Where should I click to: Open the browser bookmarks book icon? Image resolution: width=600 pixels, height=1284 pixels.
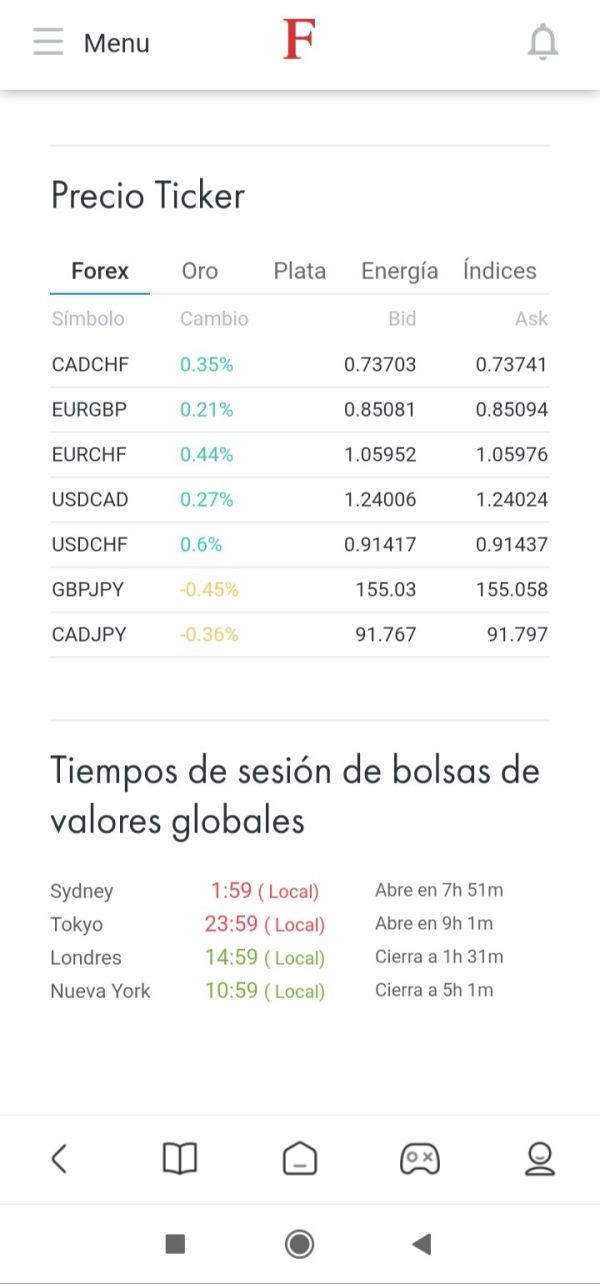point(180,1159)
